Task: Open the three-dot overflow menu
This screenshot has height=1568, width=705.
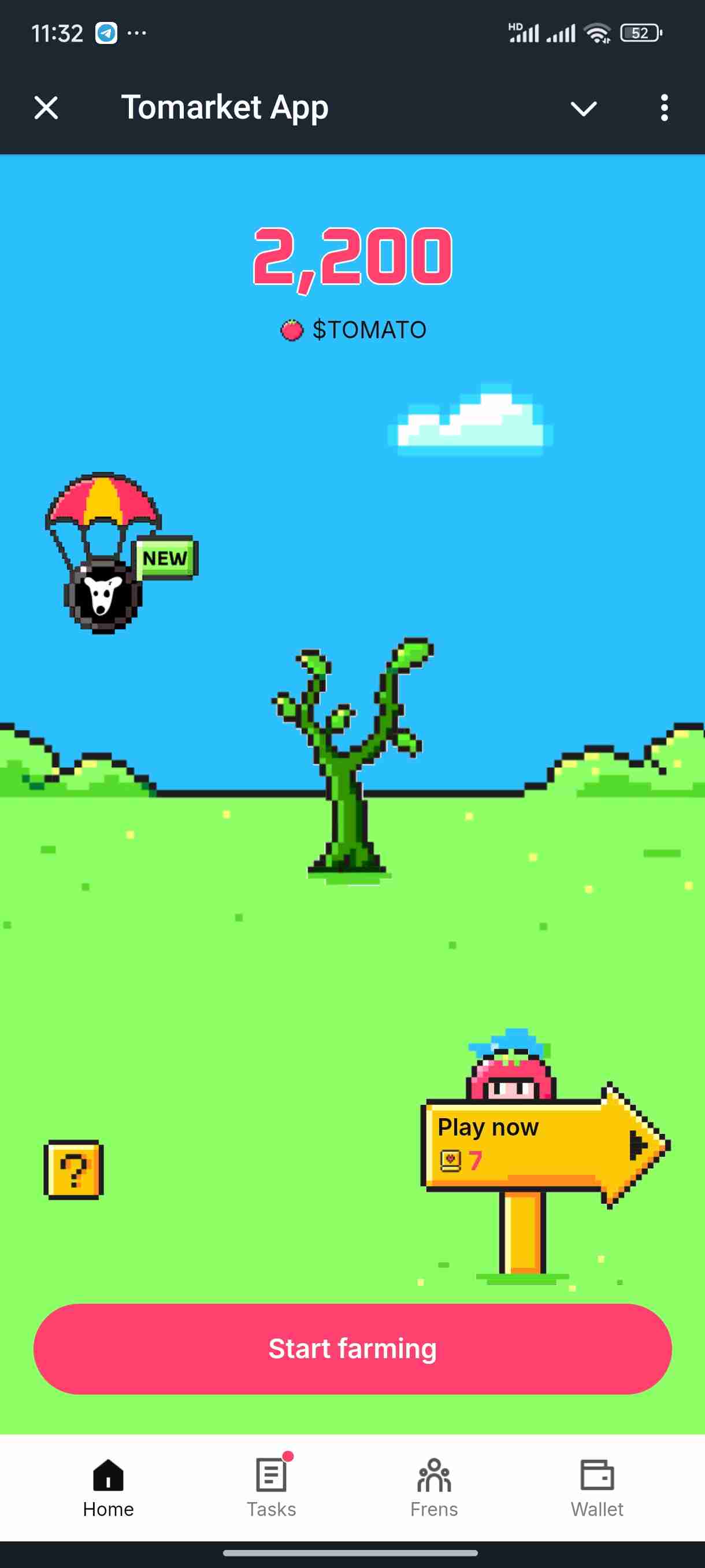Action: 663,108
